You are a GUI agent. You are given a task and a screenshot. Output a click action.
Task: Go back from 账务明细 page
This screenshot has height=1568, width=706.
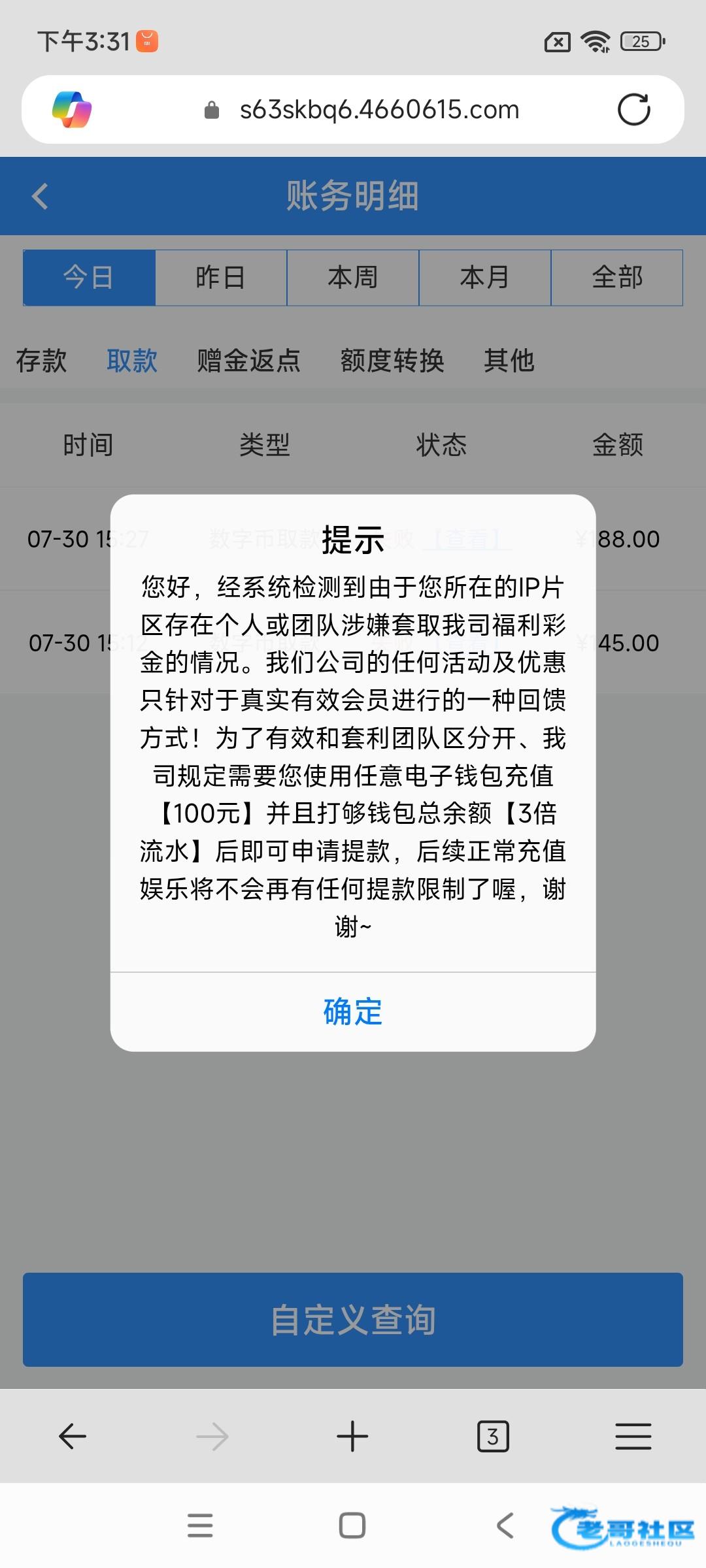click(x=41, y=196)
